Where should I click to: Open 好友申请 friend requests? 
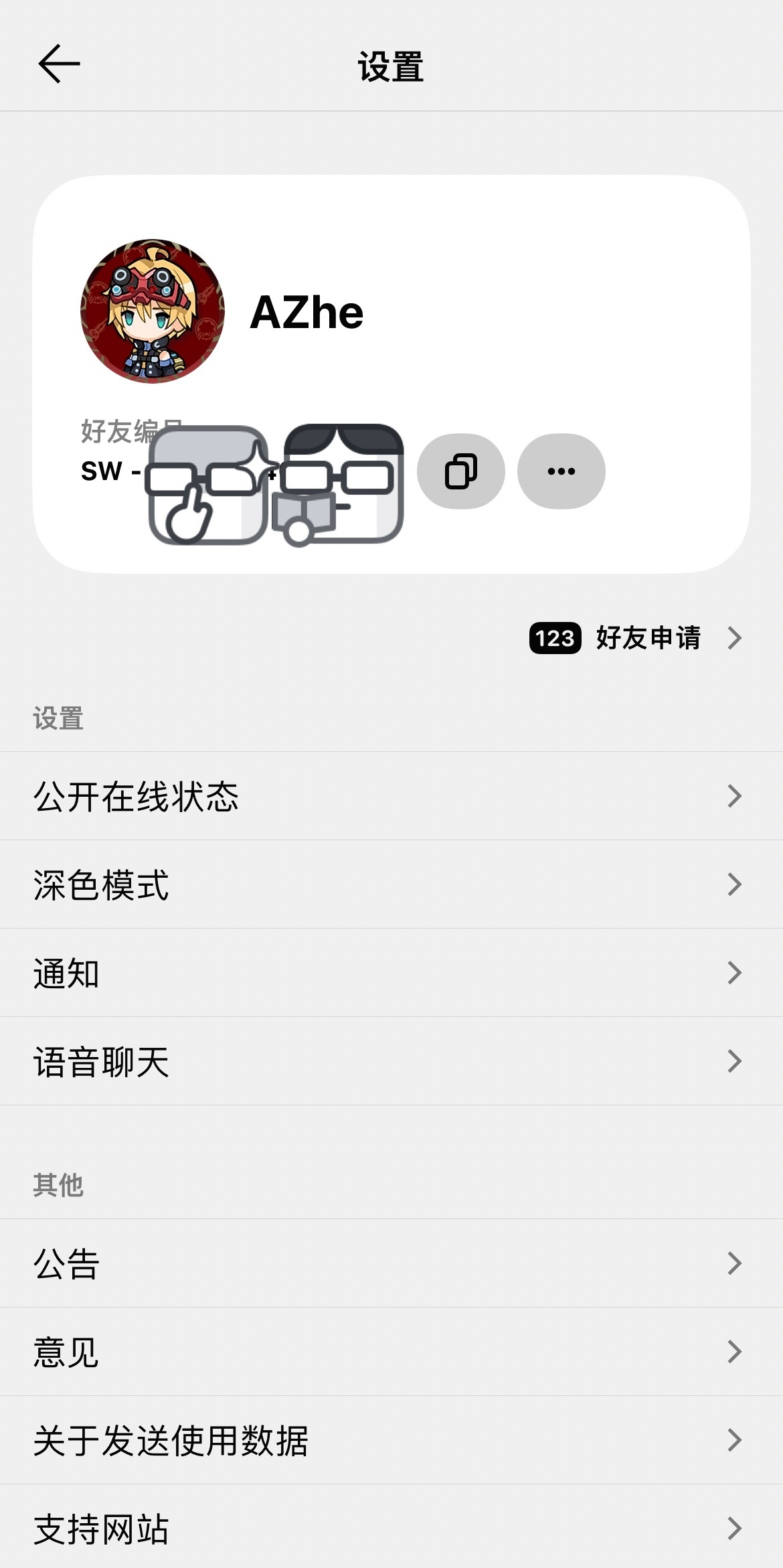pyautogui.click(x=636, y=638)
